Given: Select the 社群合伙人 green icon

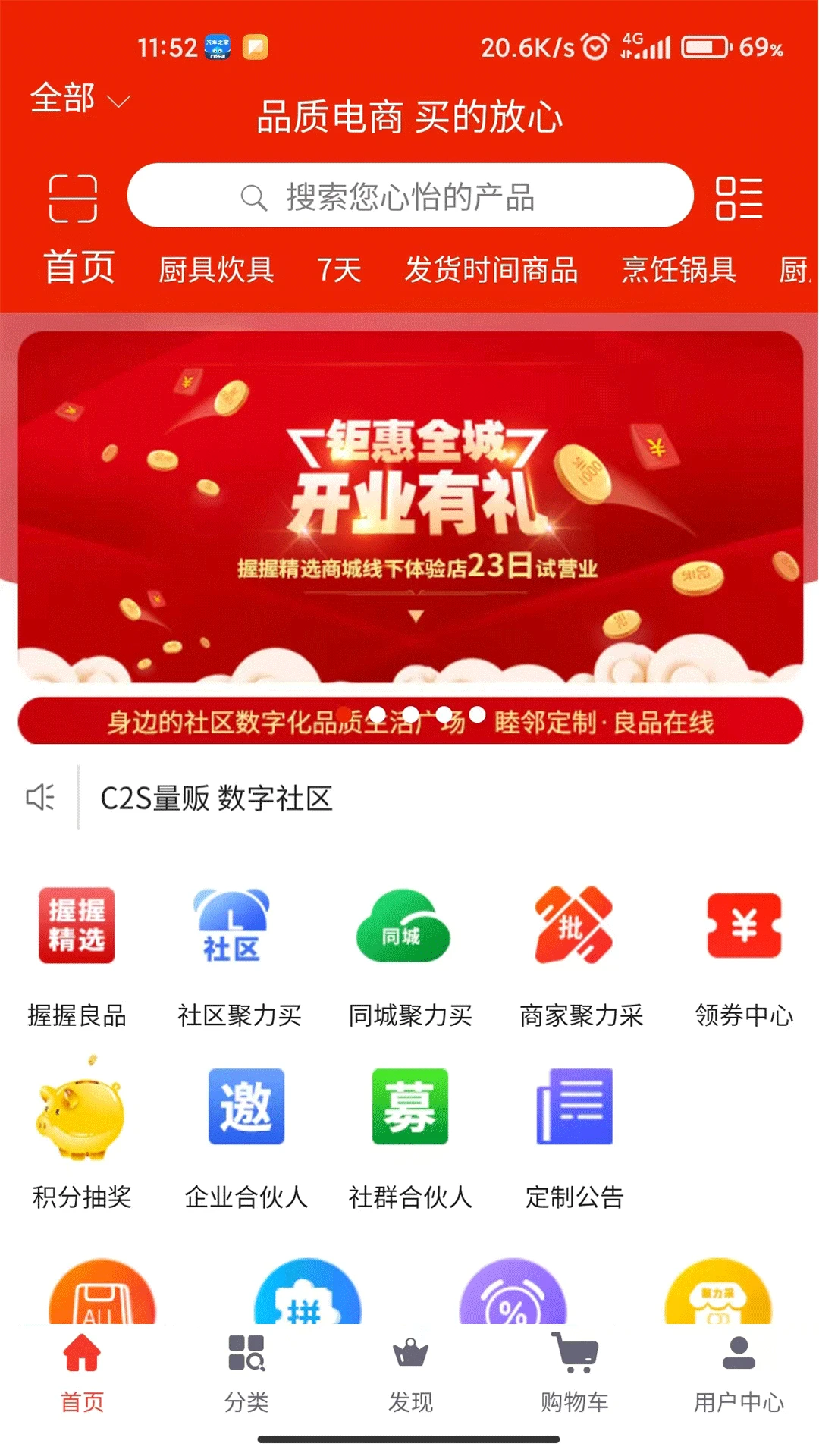Looking at the screenshot, I should click(x=409, y=1107).
